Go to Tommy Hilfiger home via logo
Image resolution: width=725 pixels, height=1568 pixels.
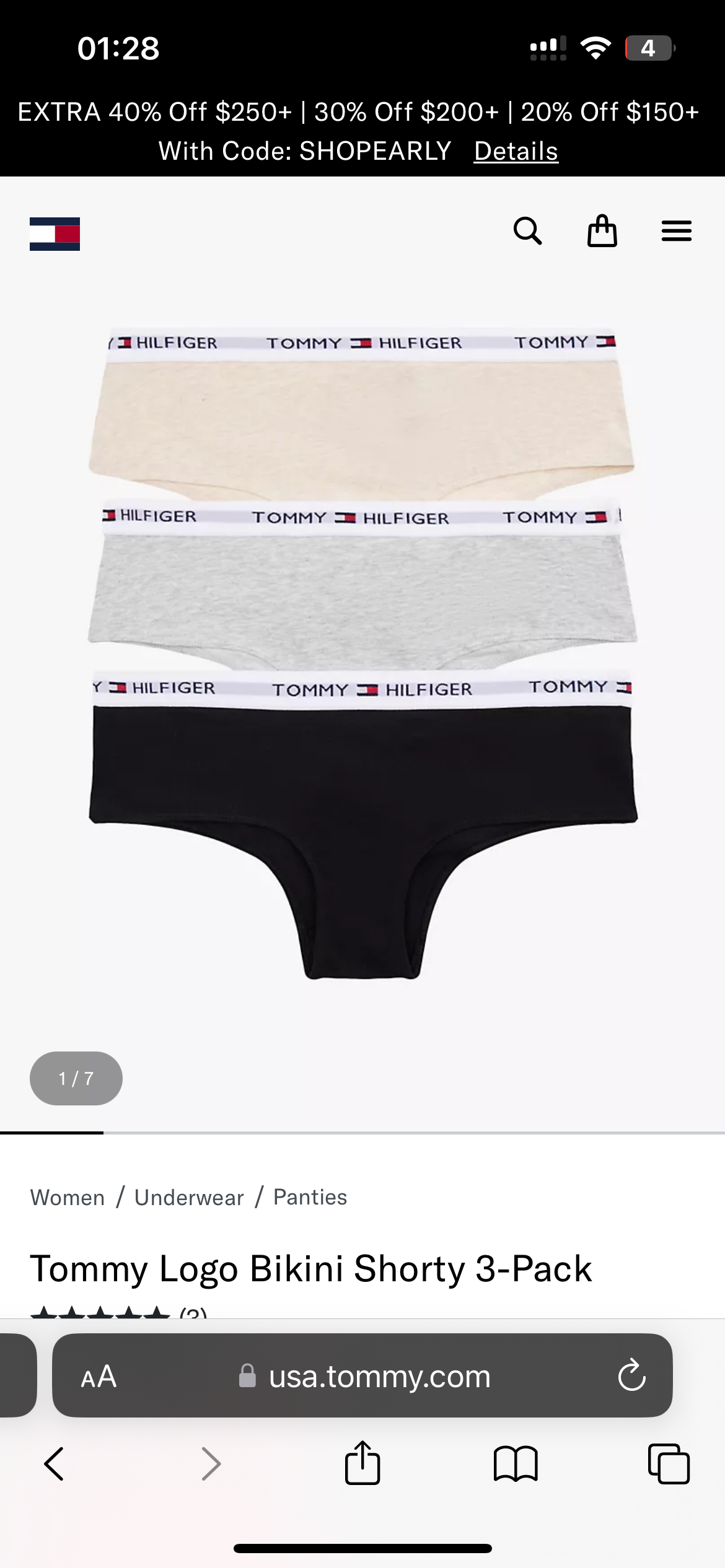pos(55,233)
